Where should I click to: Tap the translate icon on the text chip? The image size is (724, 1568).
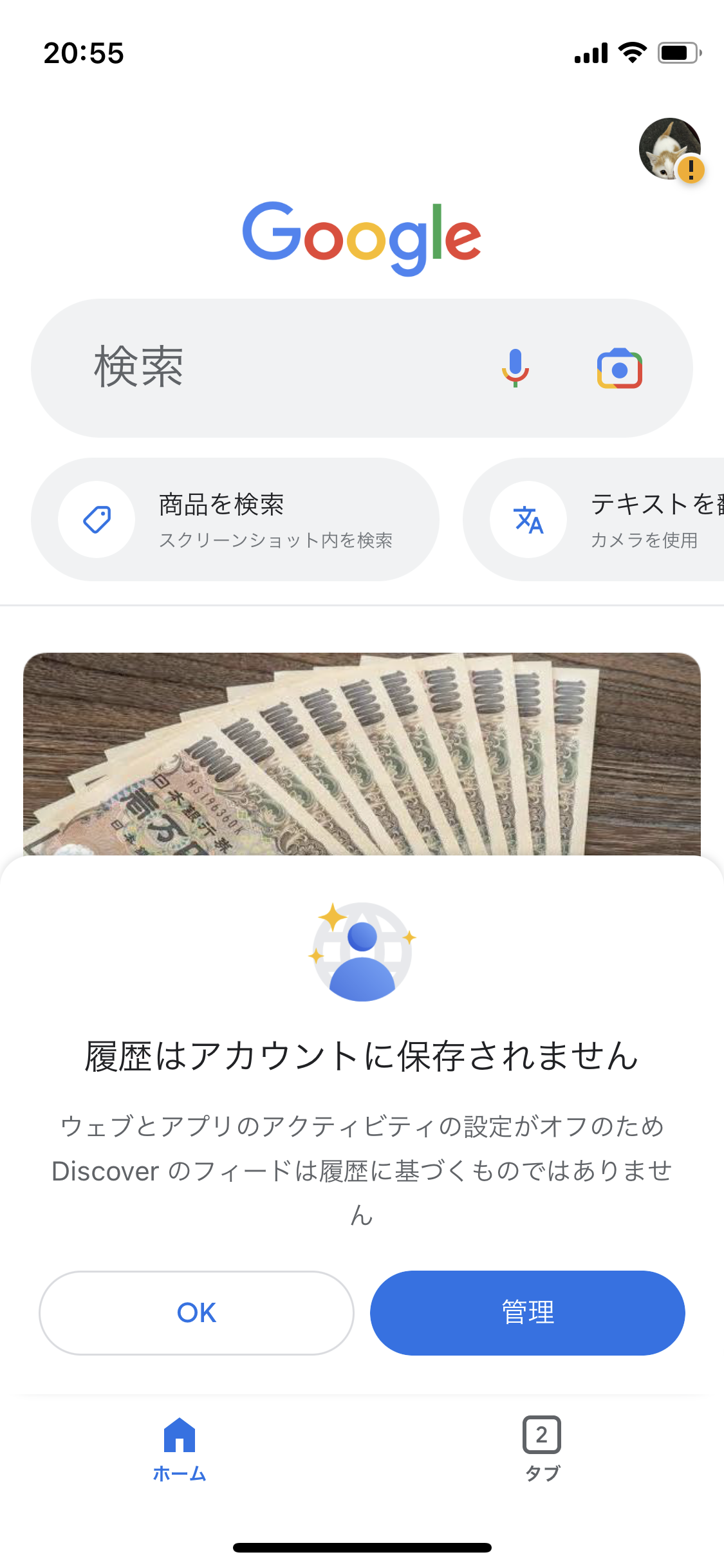[528, 519]
